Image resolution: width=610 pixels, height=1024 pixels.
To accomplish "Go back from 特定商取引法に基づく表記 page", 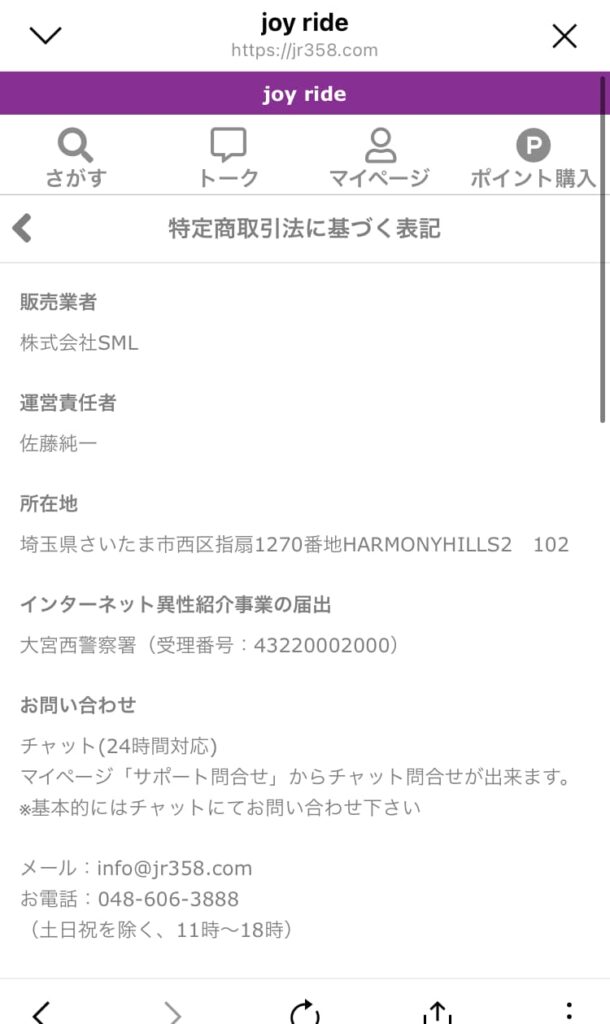I will coord(22,229).
